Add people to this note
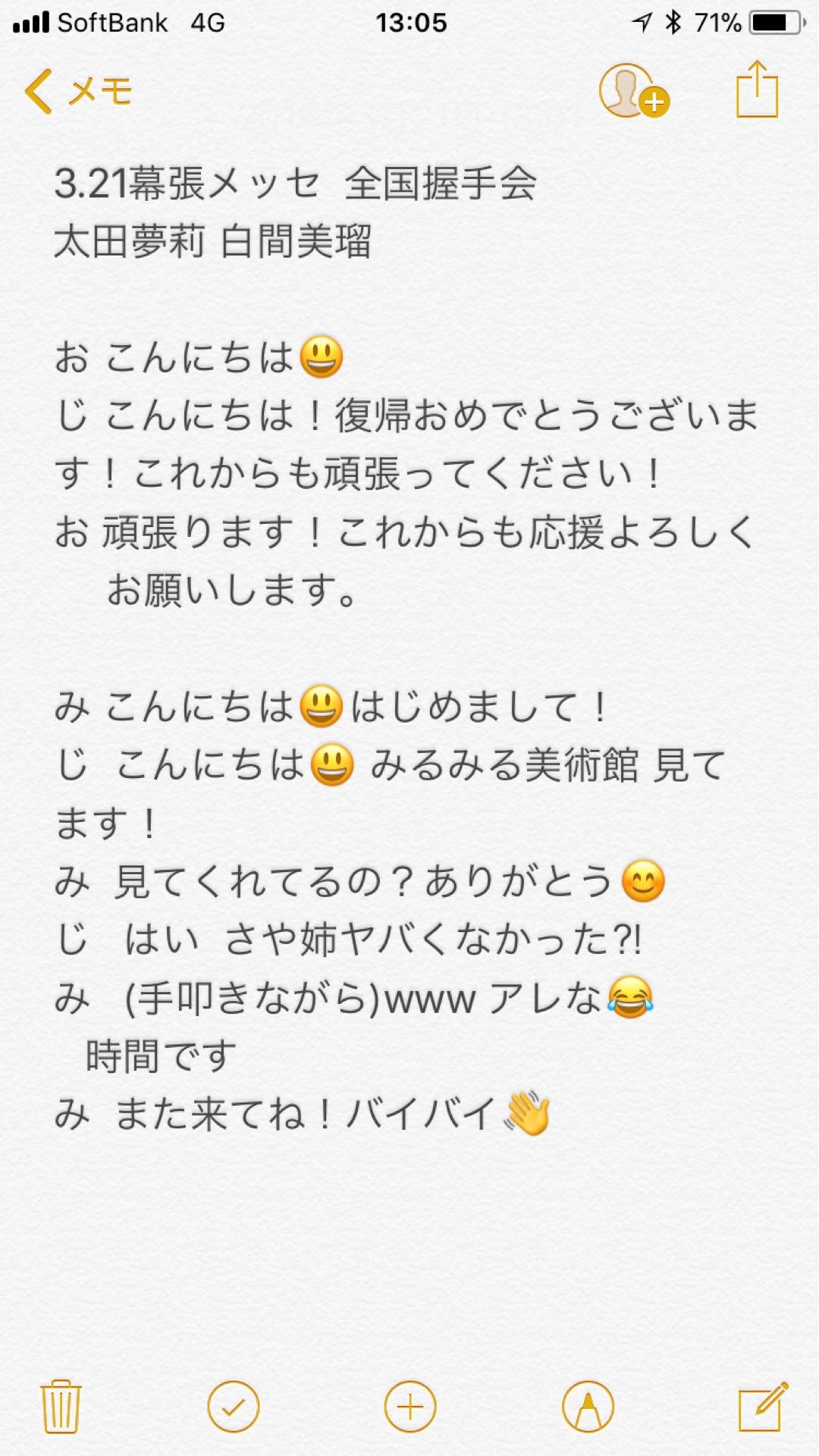This screenshot has width=819, height=1456. (x=633, y=92)
